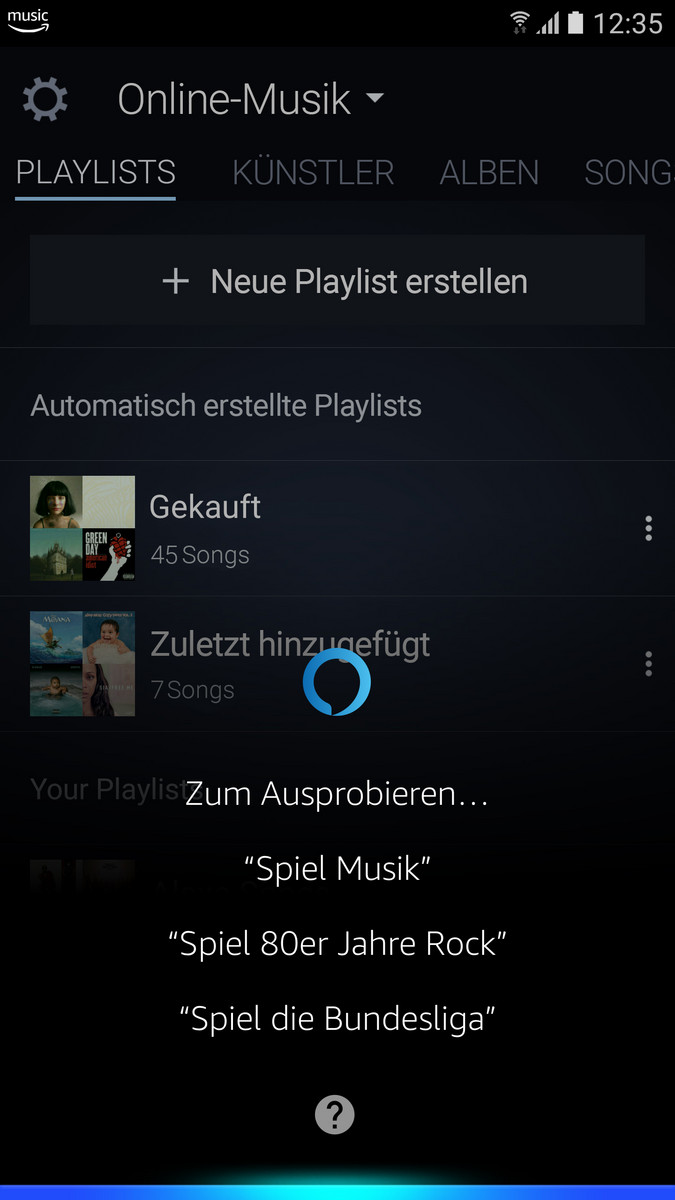Tap the Alexa voice ring icon
This screenshot has width=675, height=1200.
click(x=337, y=682)
